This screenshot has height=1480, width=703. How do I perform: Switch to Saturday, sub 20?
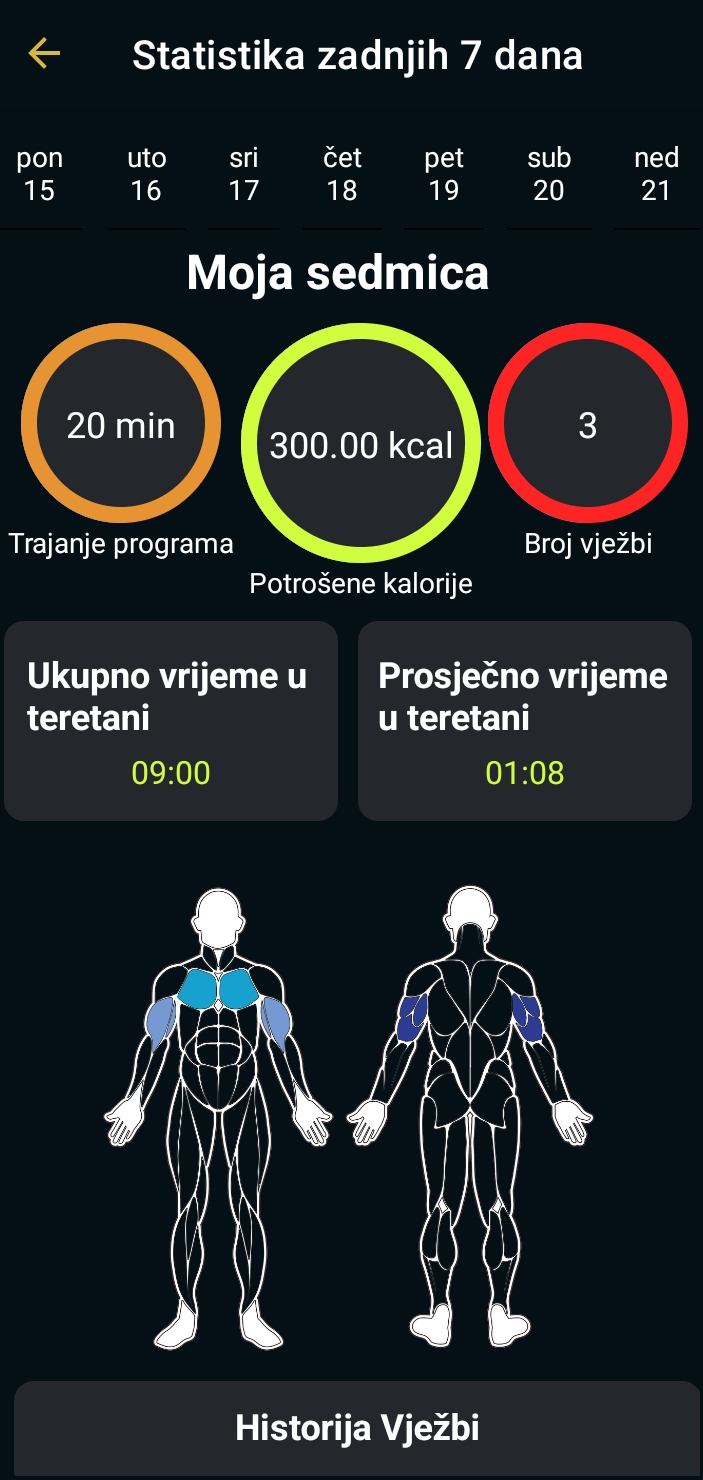coord(549,174)
